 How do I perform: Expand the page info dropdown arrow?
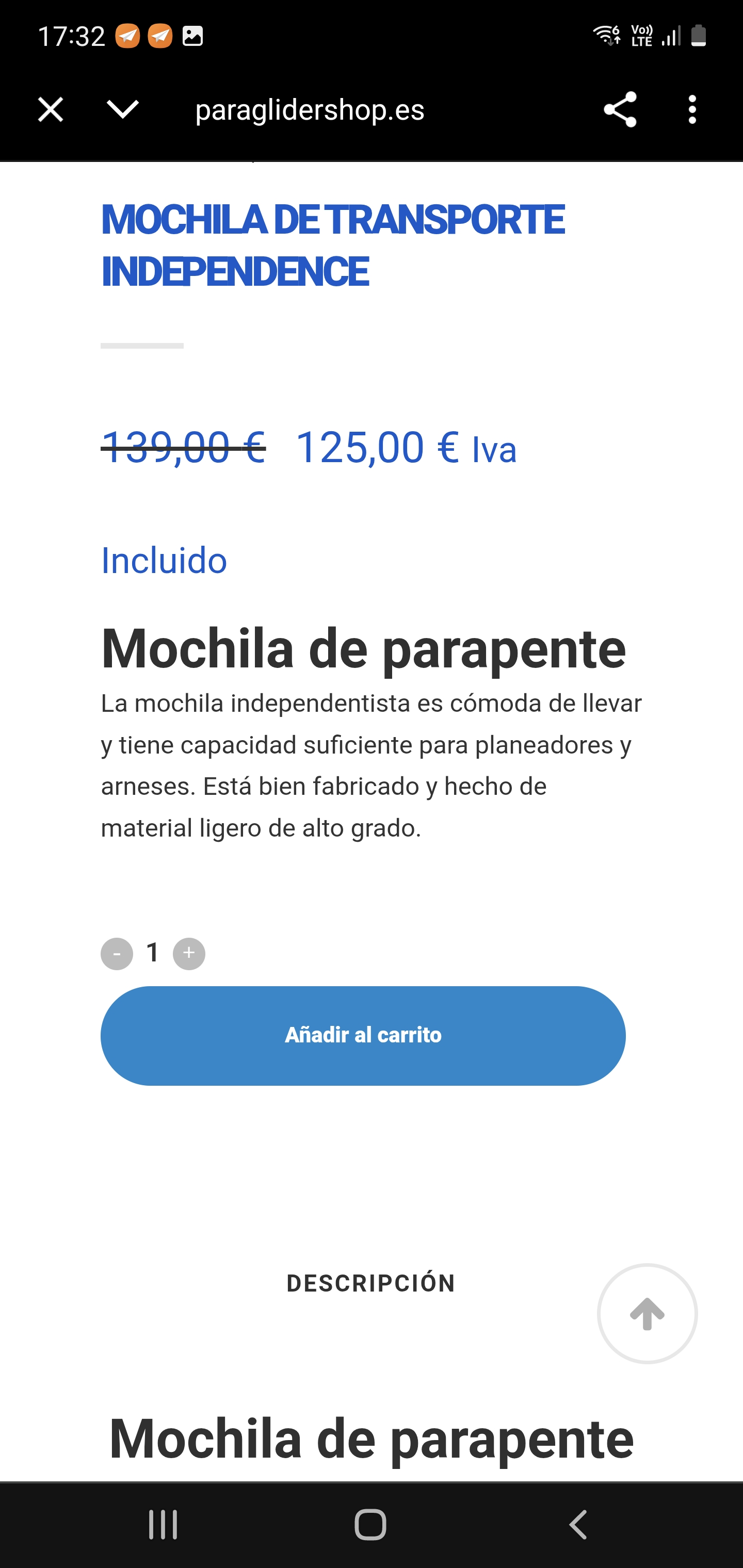pos(122,110)
